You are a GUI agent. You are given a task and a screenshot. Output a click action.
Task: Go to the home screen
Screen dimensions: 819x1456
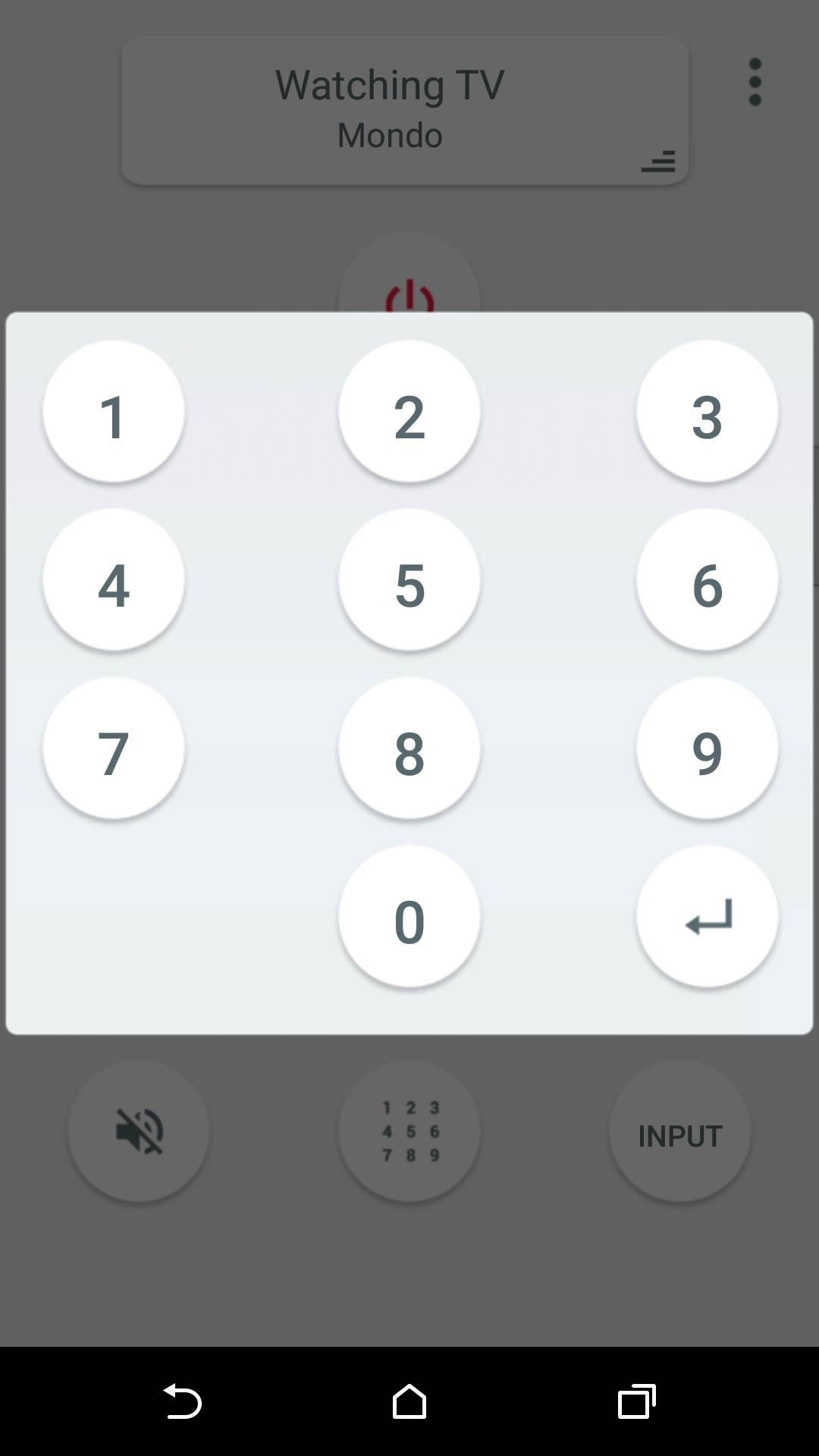(x=409, y=1401)
